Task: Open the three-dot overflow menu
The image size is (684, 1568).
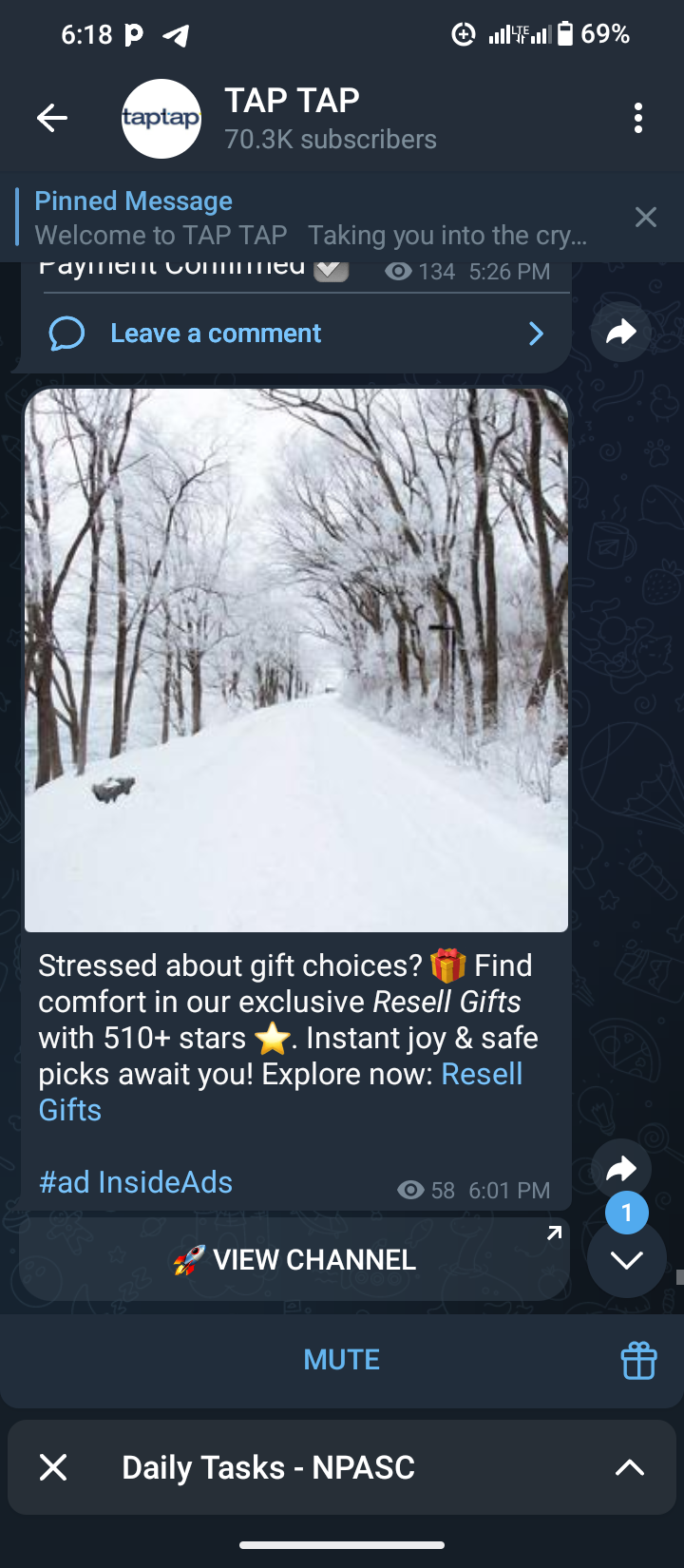Action: tap(637, 118)
